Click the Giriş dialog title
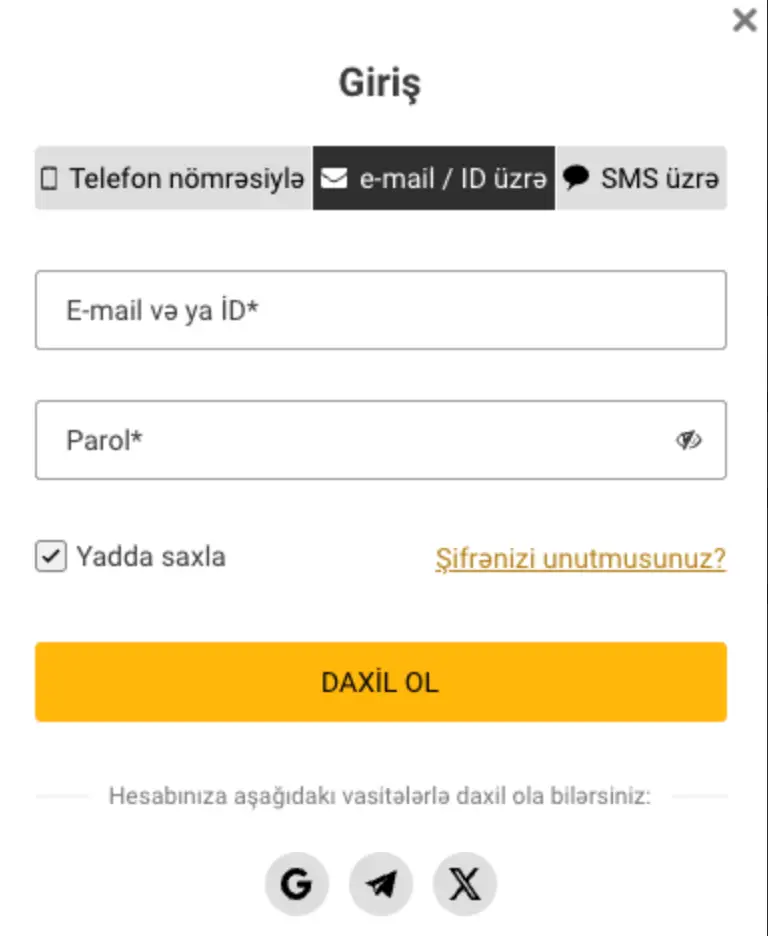This screenshot has width=768, height=936. click(x=382, y=82)
